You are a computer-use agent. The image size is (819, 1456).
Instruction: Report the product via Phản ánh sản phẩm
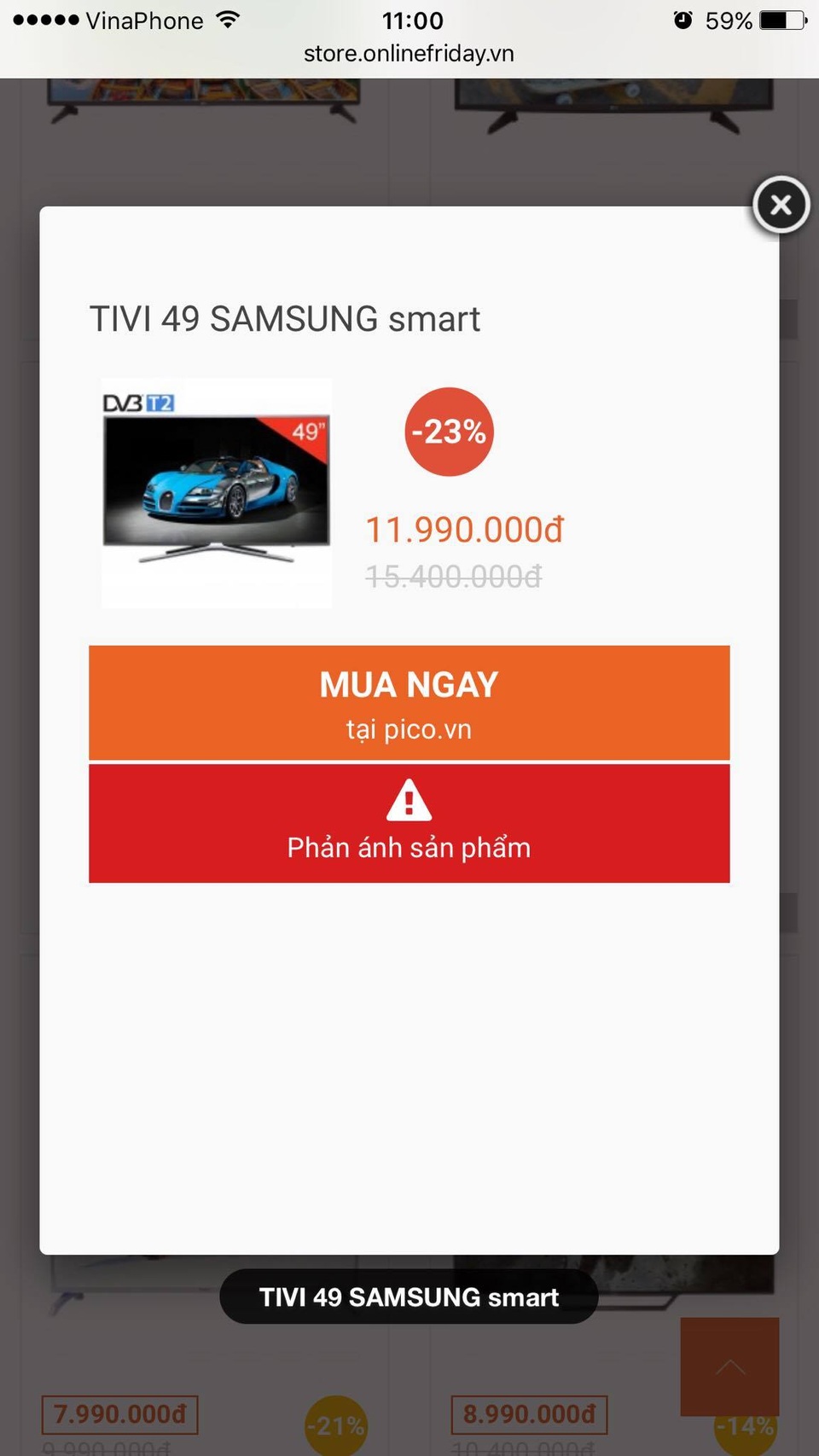click(409, 823)
